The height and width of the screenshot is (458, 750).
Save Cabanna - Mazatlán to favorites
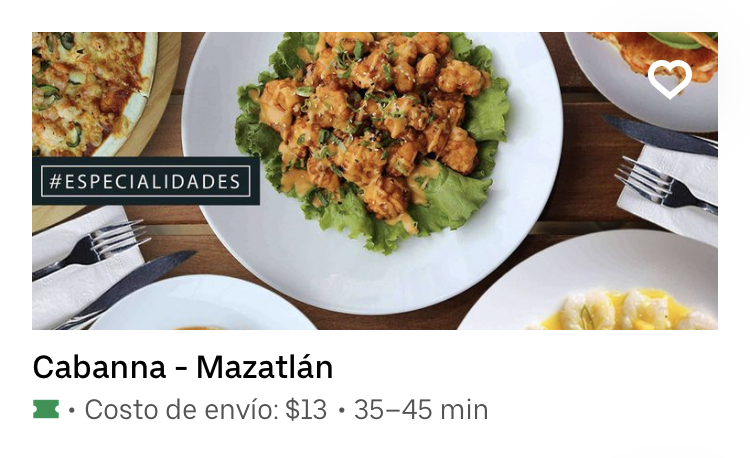coord(669,80)
